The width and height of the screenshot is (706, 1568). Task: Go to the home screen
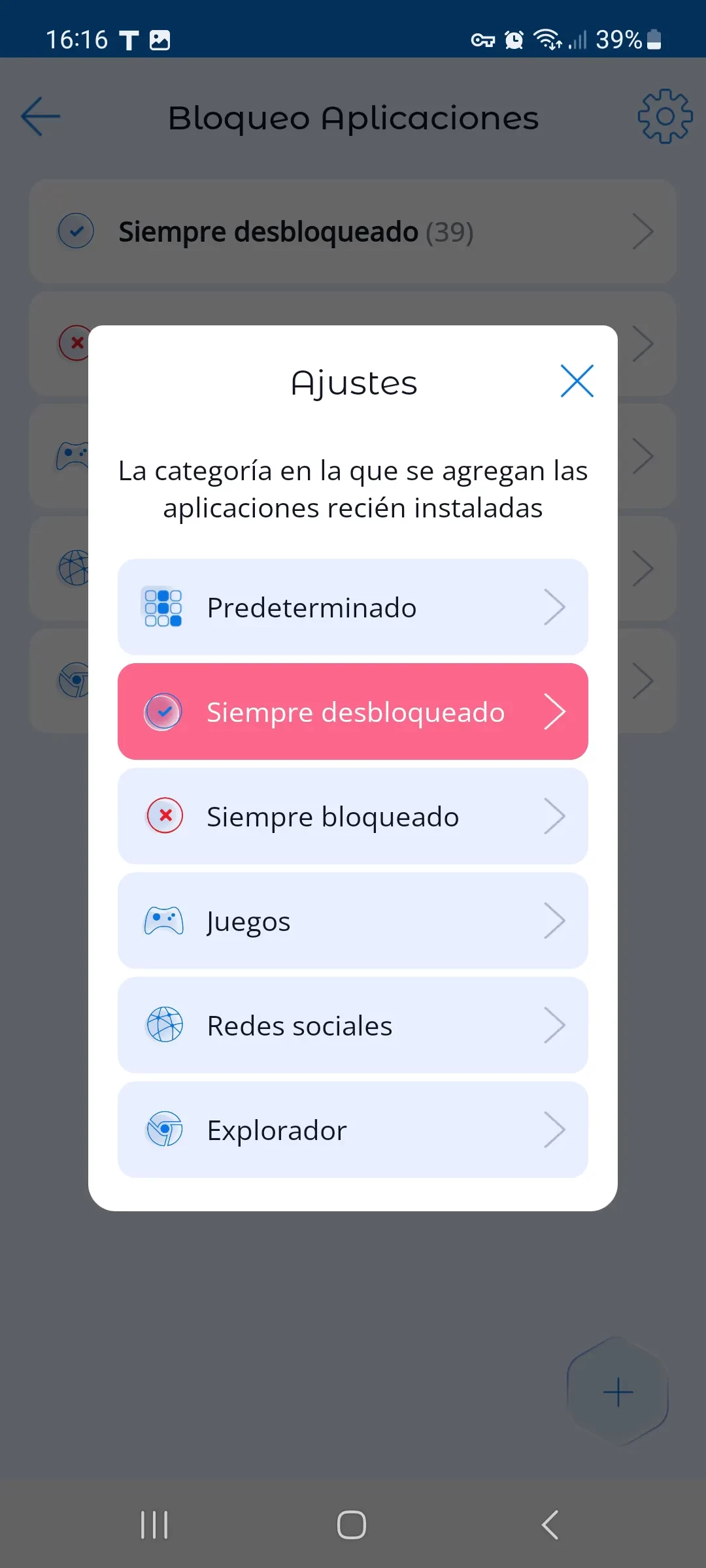pos(352,1525)
